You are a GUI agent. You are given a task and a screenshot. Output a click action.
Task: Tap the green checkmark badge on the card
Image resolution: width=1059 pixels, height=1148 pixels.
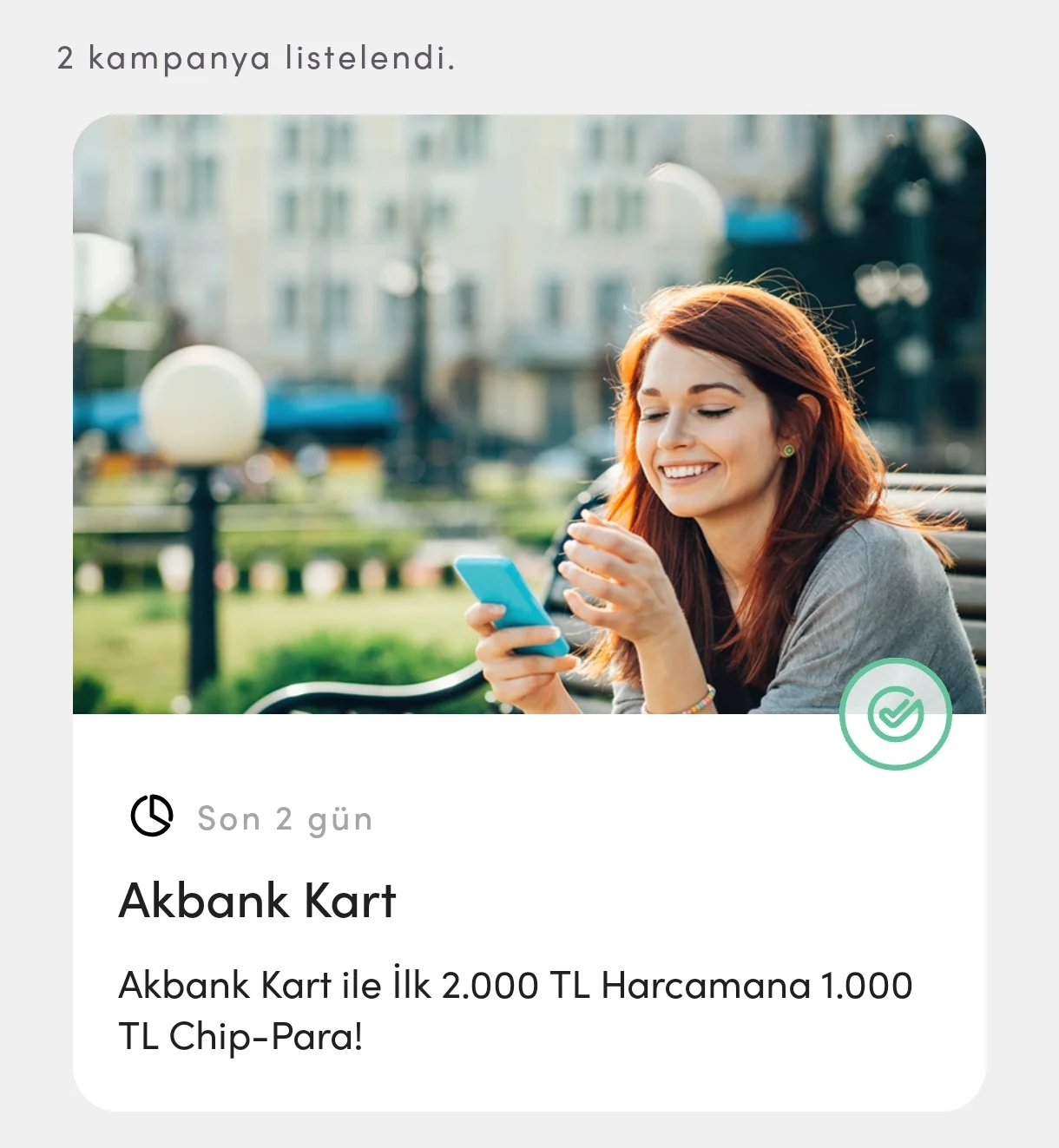pyautogui.click(x=895, y=713)
